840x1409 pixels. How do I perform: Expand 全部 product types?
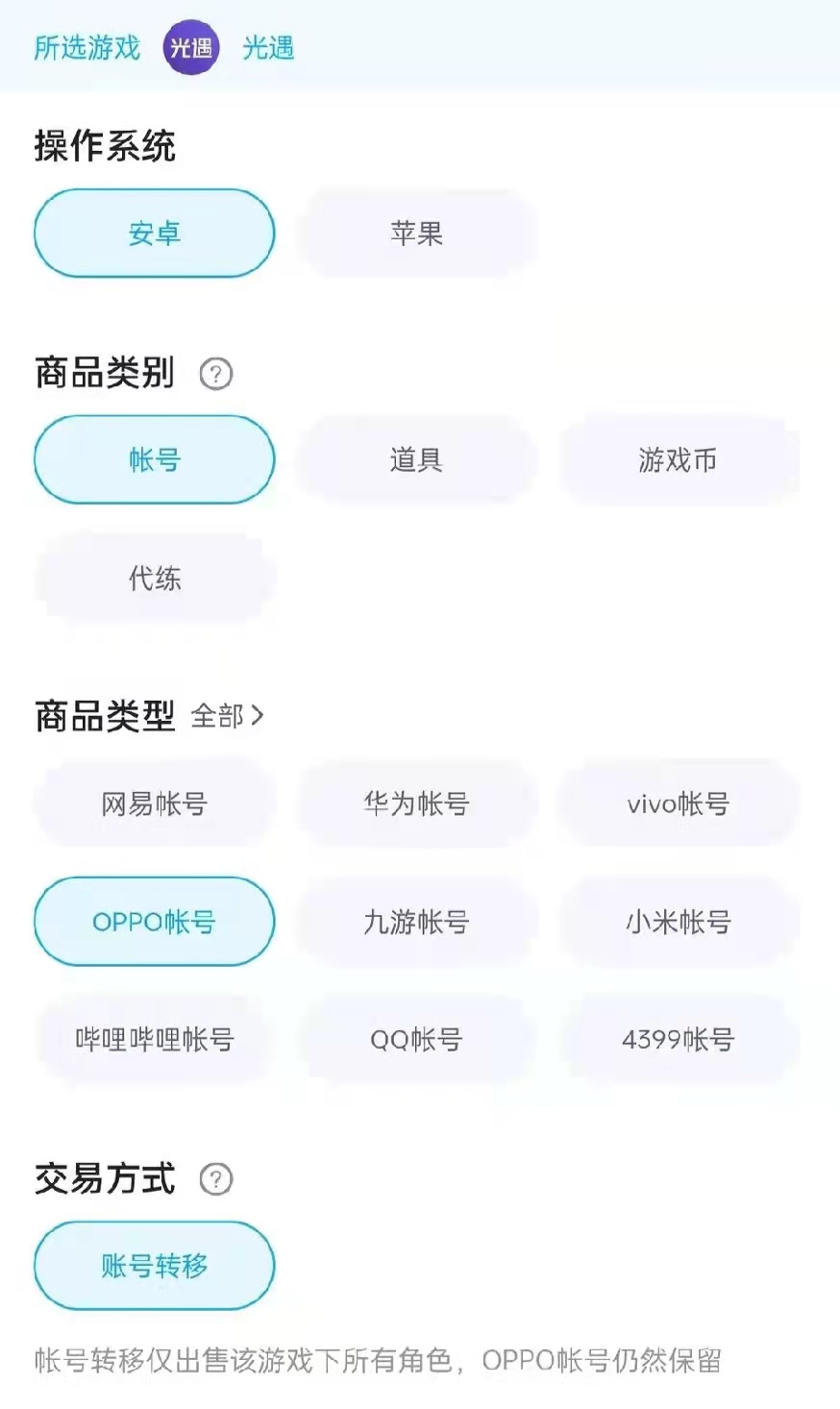click(x=227, y=716)
